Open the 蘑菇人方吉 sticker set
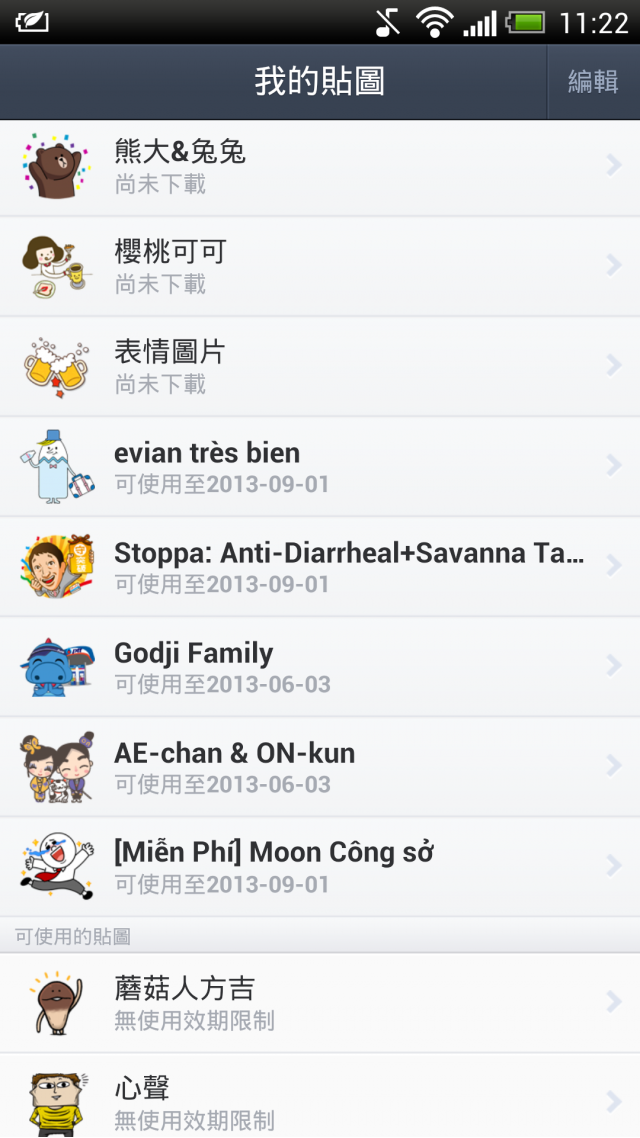The image size is (640, 1138). [320, 1002]
